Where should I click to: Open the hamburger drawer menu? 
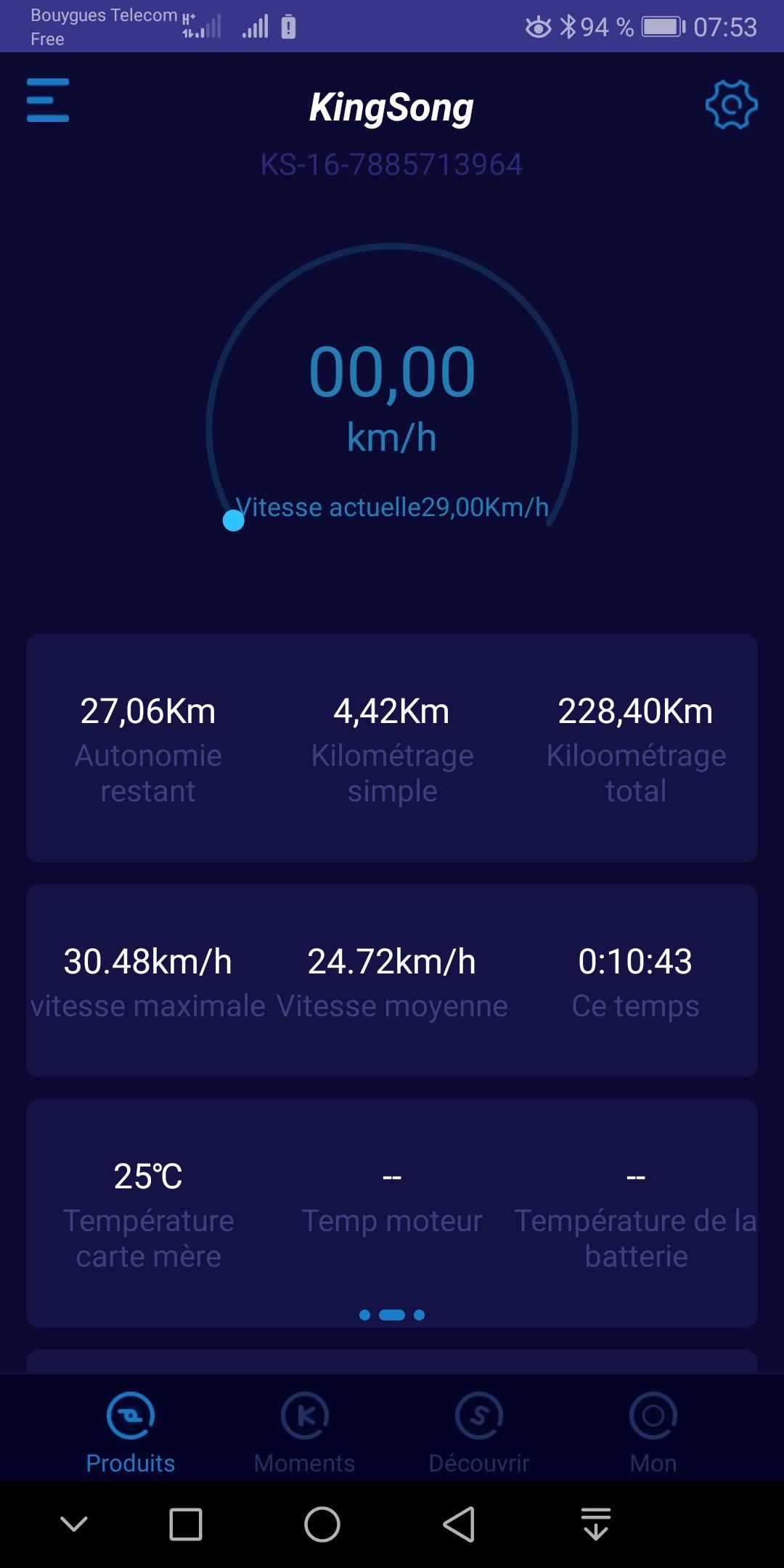48,100
